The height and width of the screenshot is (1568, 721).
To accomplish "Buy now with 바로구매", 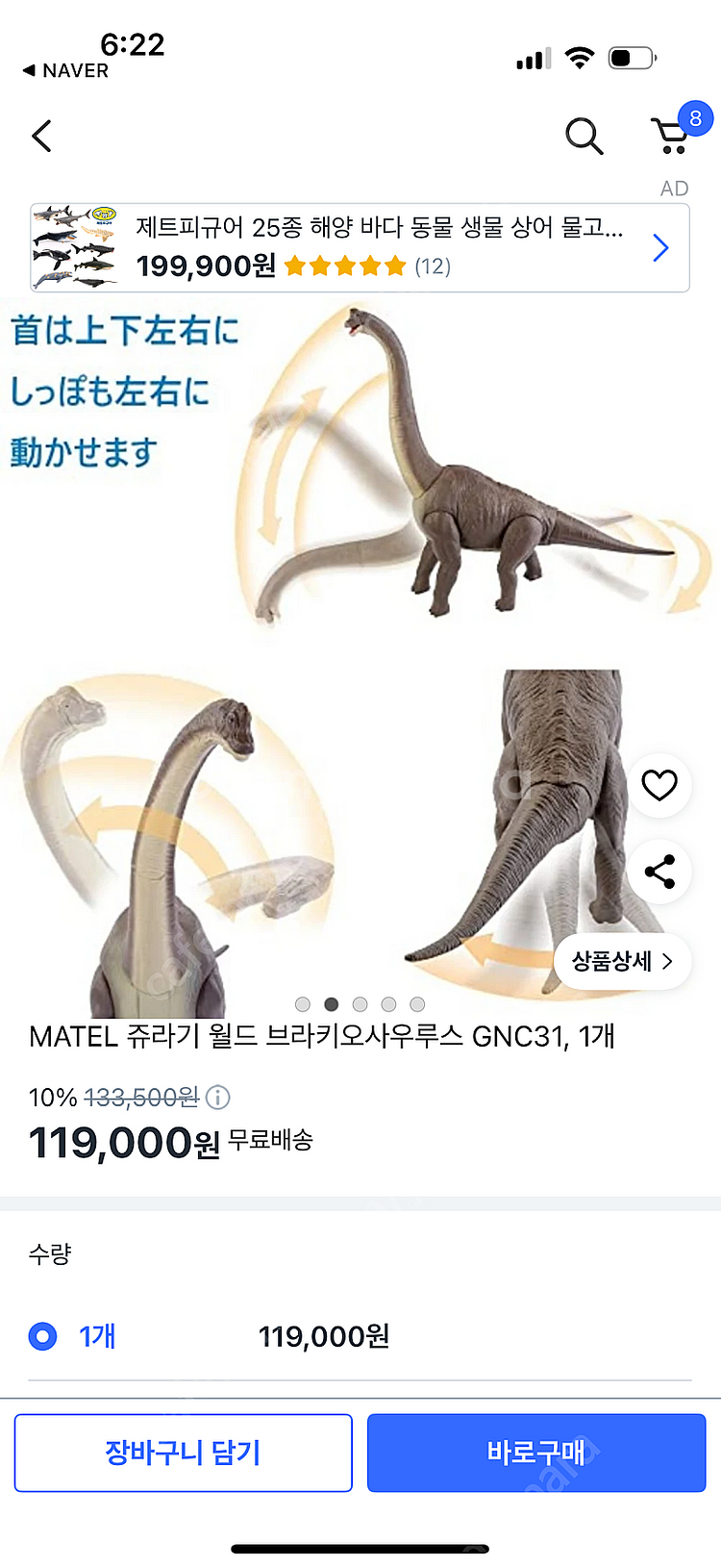I will point(536,1453).
